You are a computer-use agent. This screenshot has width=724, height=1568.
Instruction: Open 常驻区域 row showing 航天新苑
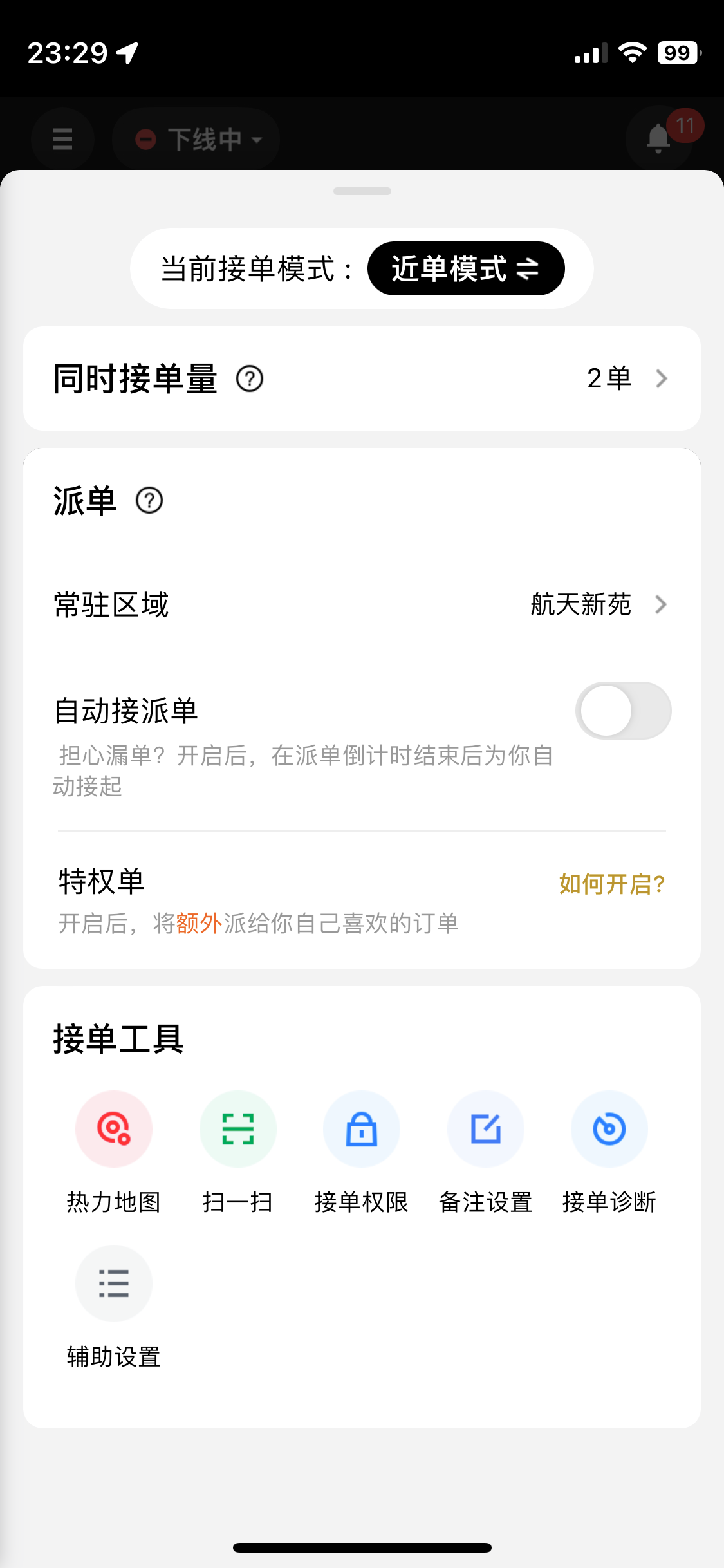pos(362,604)
